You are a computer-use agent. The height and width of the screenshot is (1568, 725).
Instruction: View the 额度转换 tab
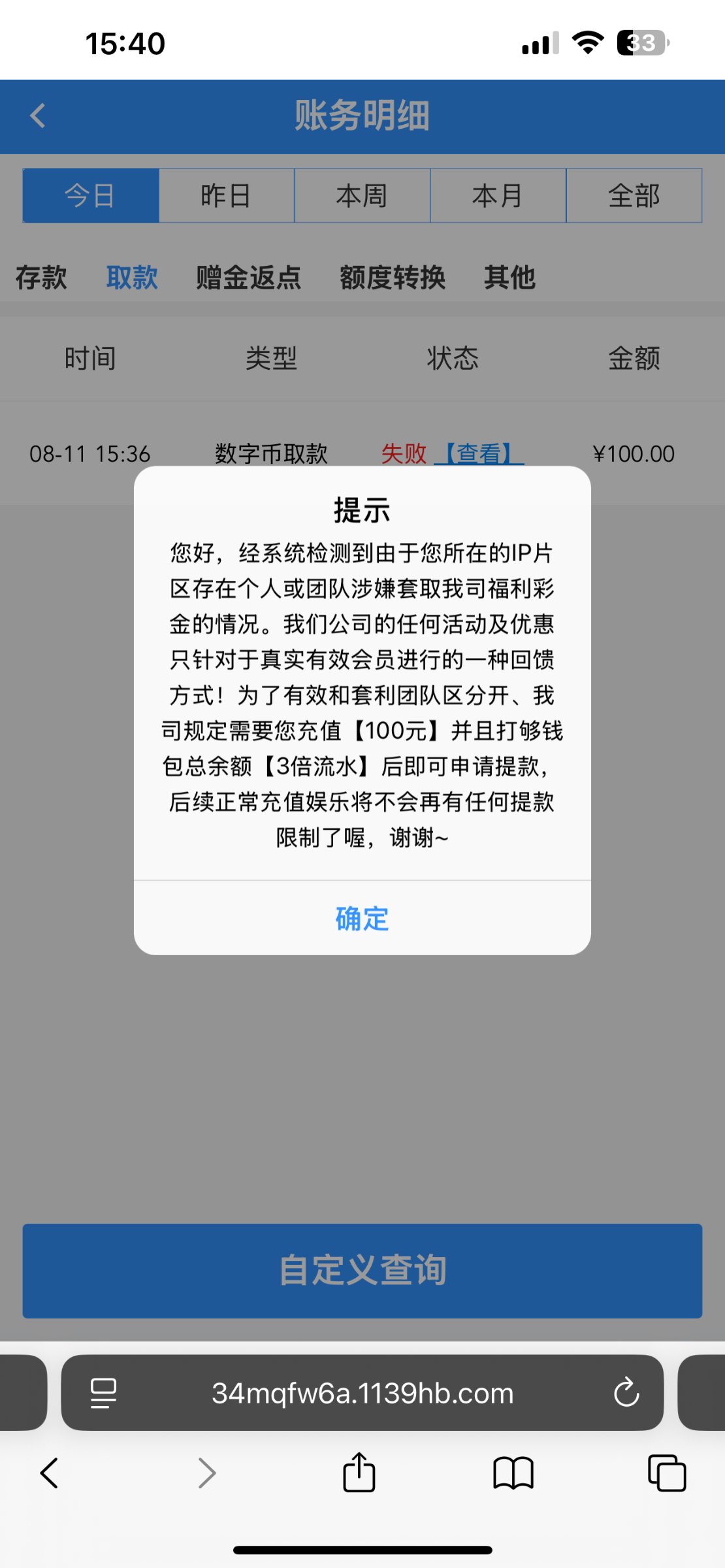[x=393, y=278]
